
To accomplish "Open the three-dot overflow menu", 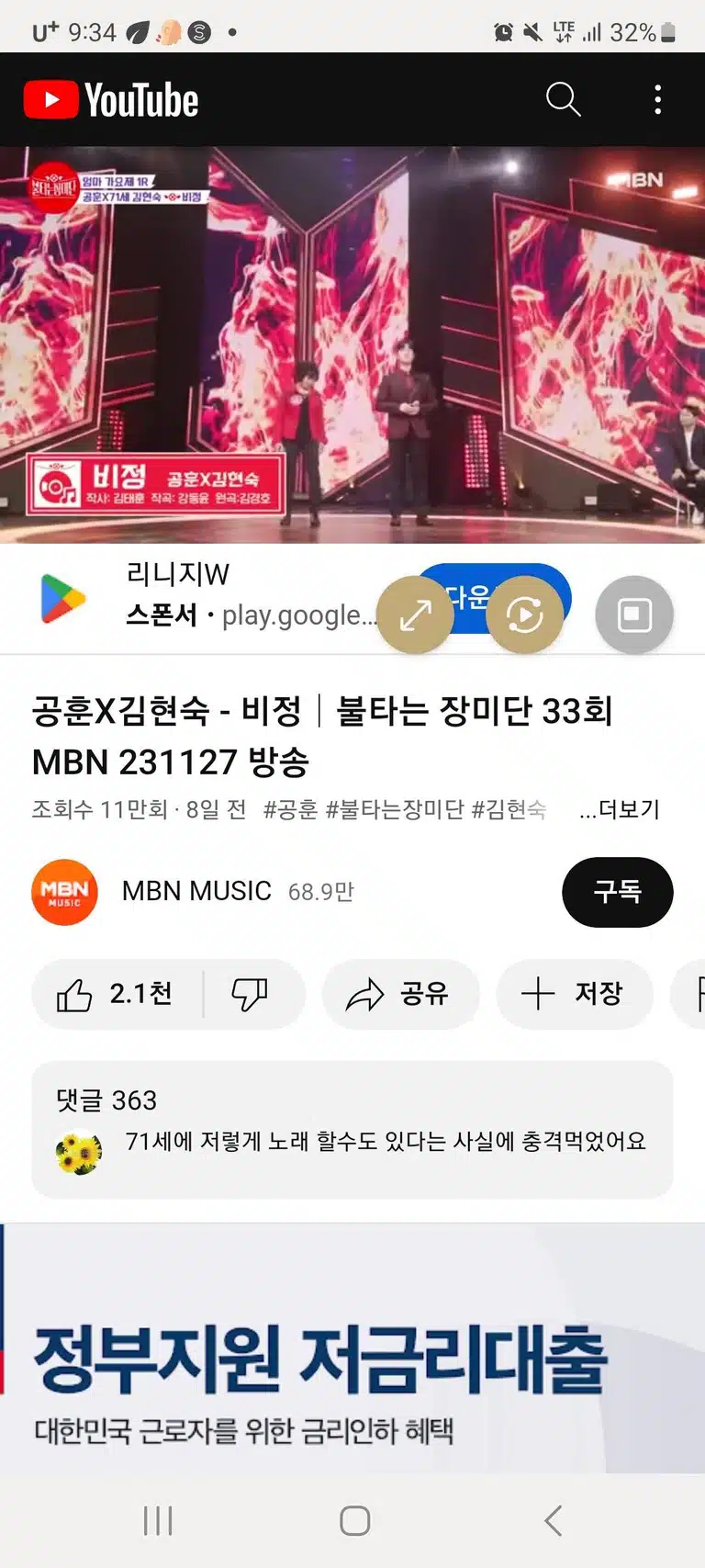I will click(x=657, y=99).
